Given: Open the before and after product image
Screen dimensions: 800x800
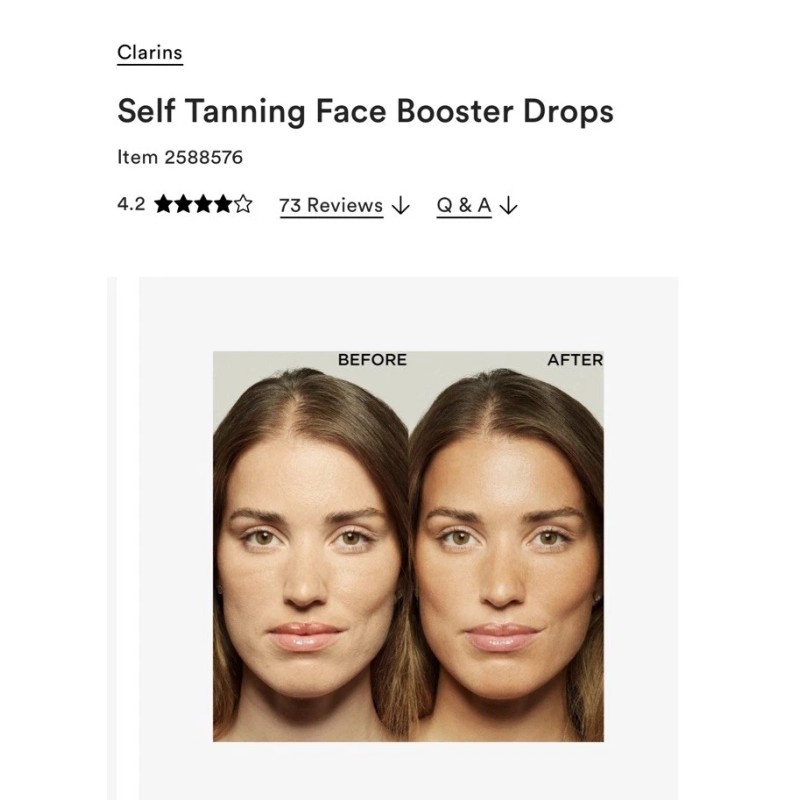Looking at the screenshot, I should (x=408, y=546).
